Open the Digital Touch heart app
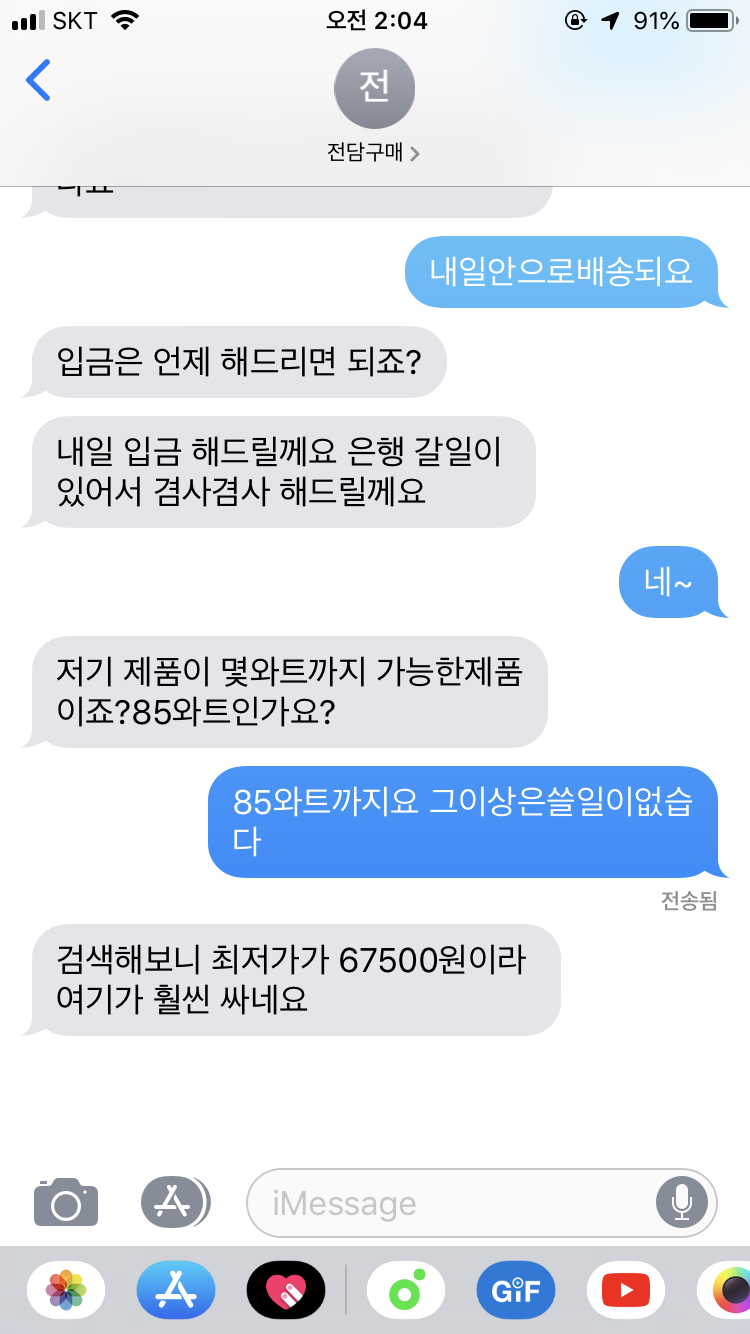Screen dimensions: 750x1334 (286, 1290)
